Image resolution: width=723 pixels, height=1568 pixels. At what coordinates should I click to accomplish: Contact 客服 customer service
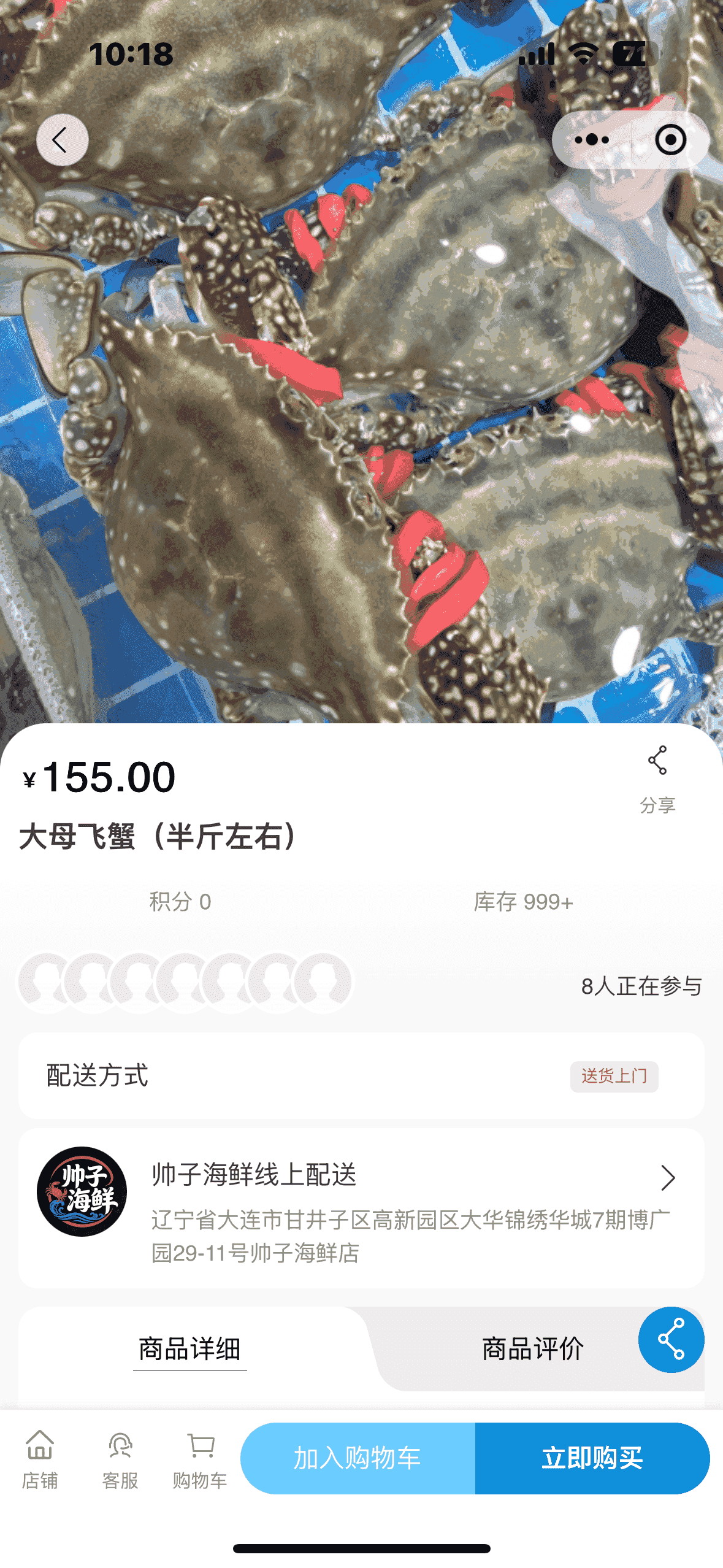120,1460
